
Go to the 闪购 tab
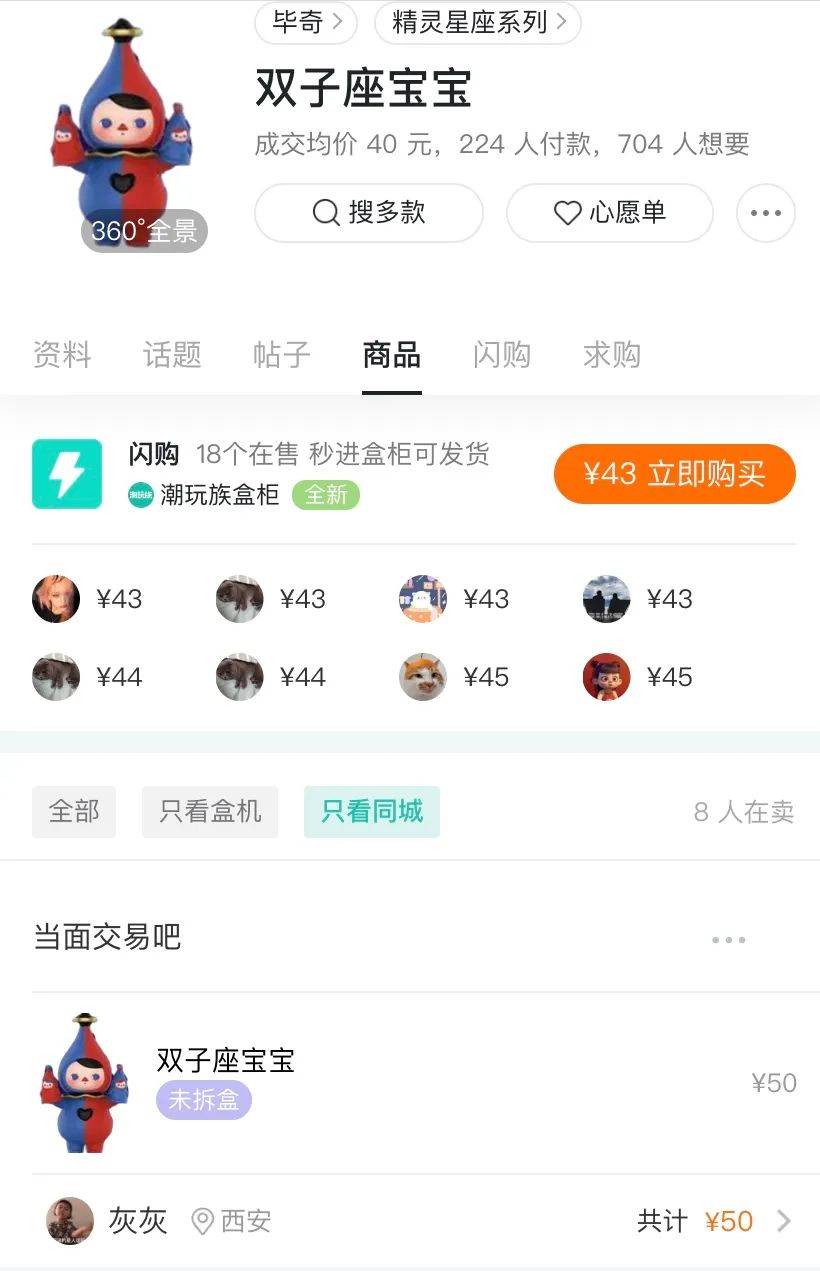(501, 355)
